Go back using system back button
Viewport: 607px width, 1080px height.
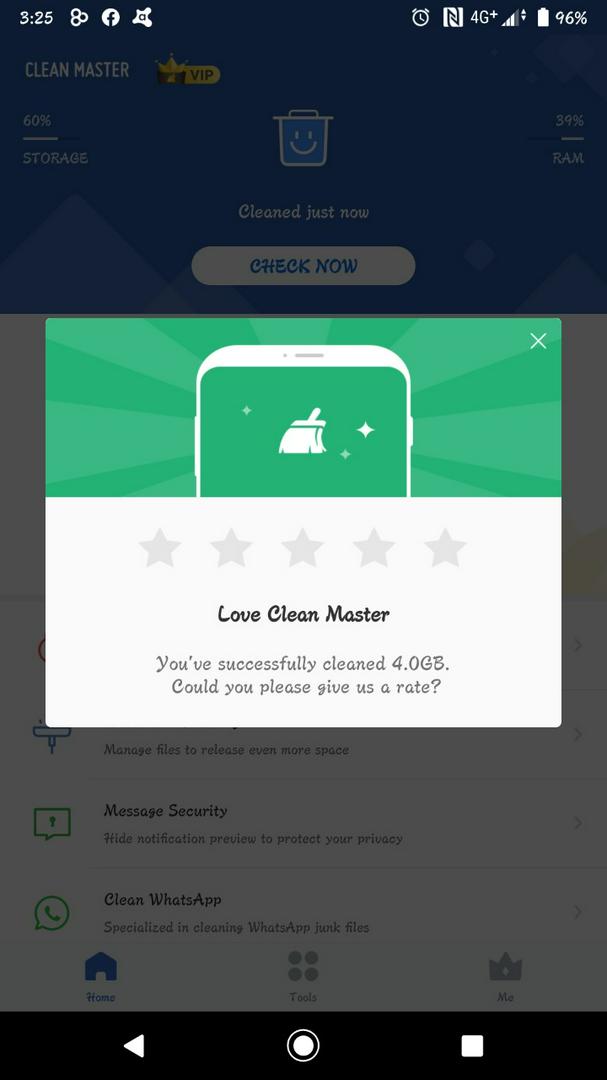coord(134,1046)
